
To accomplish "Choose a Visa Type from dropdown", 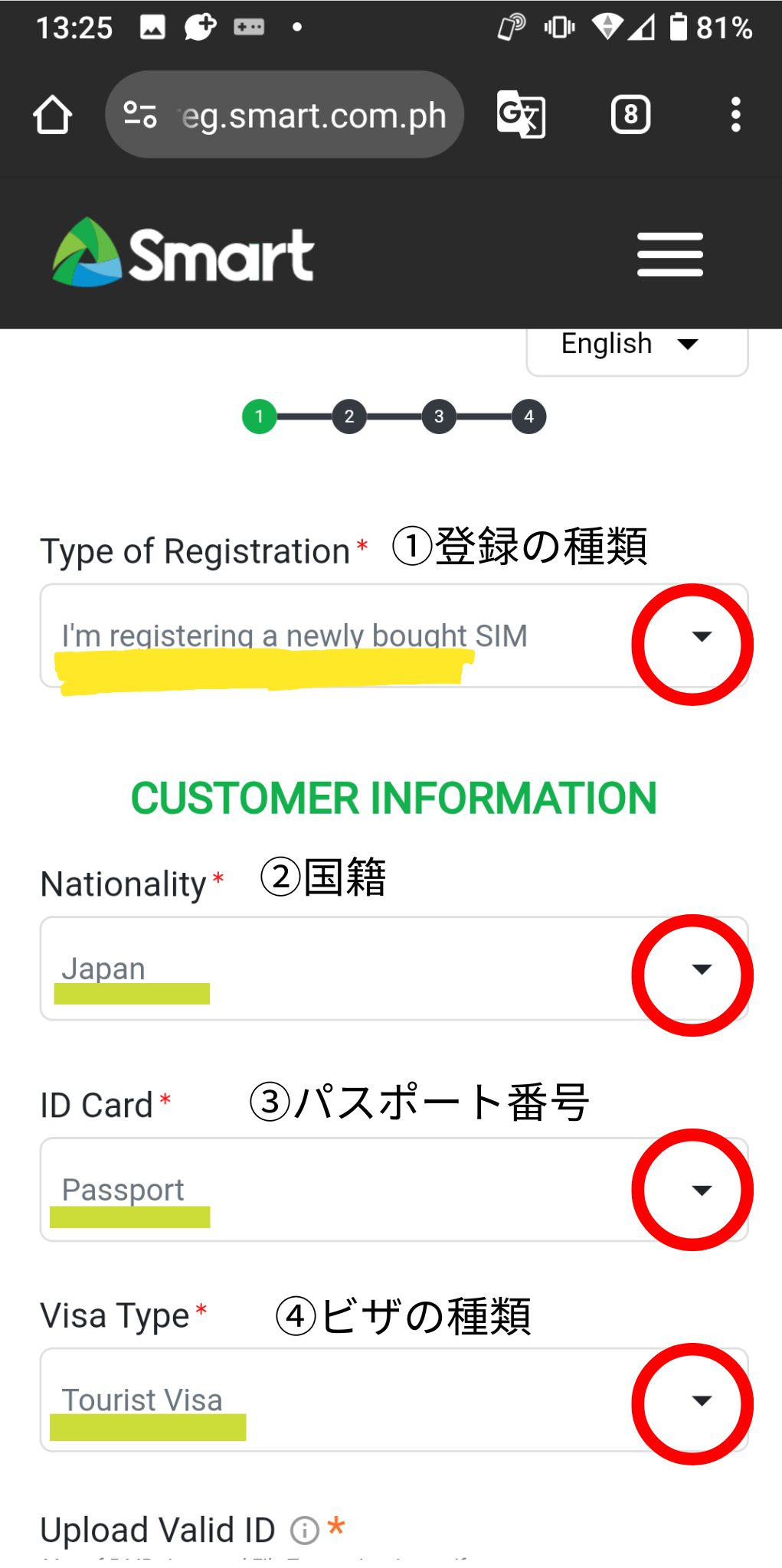I will pyautogui.click(x=394, y=1400).
